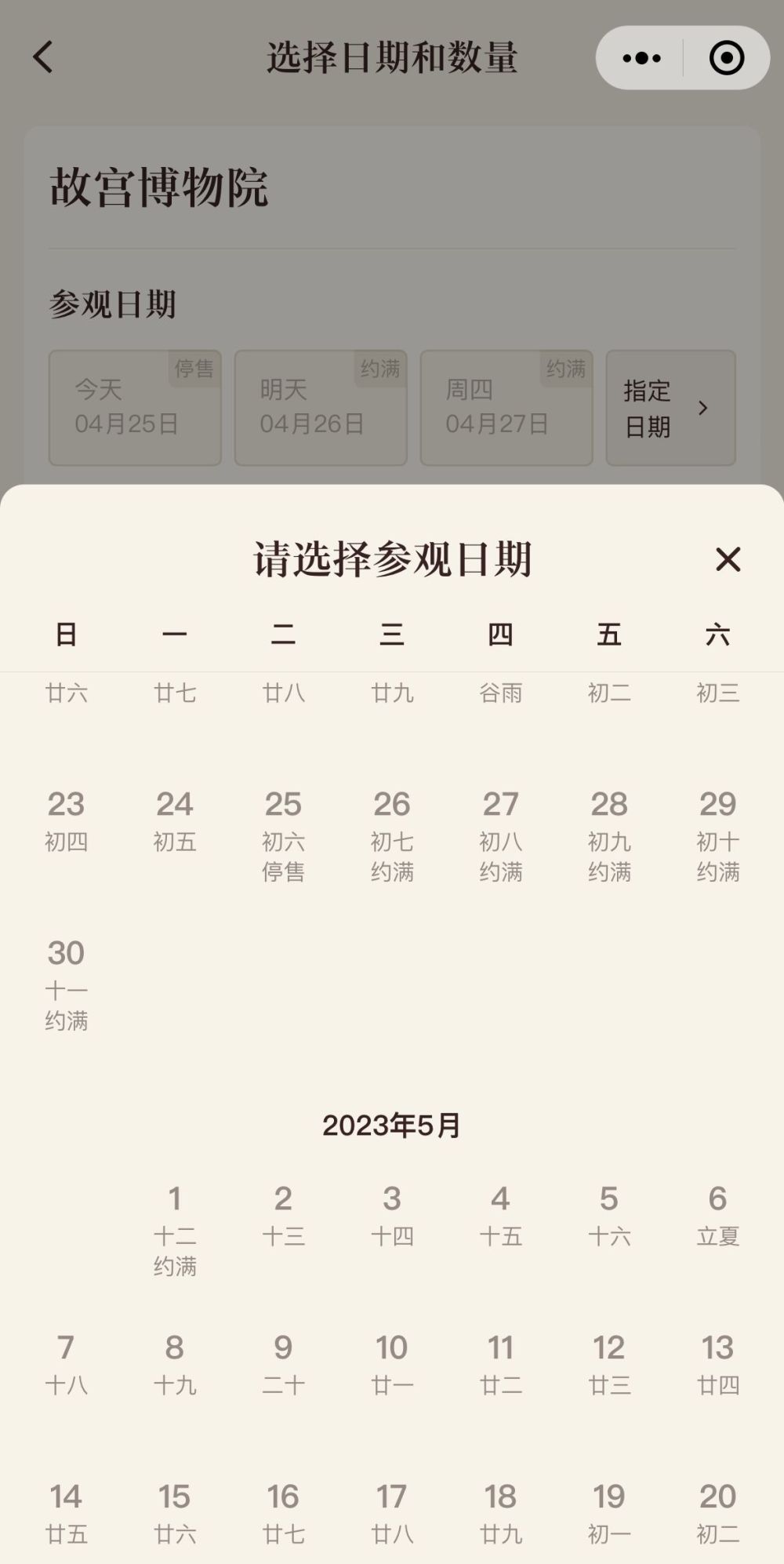Viewport: 784px width, 1564px height.
Task: Choose May 10 in the calendar
Action: click(x=392, y=1365)
